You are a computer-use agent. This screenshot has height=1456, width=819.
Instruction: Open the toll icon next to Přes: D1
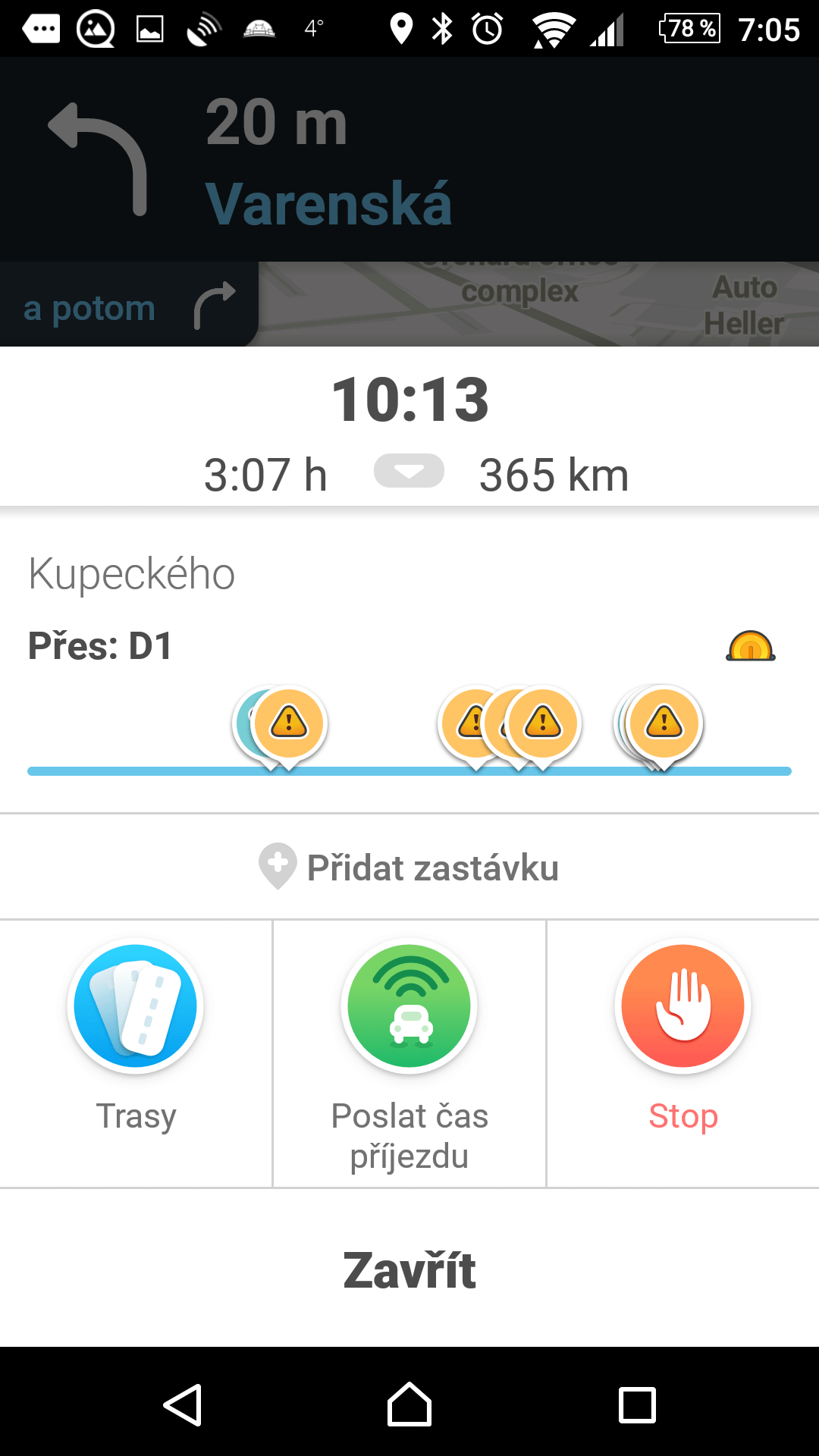coord(750,647)
